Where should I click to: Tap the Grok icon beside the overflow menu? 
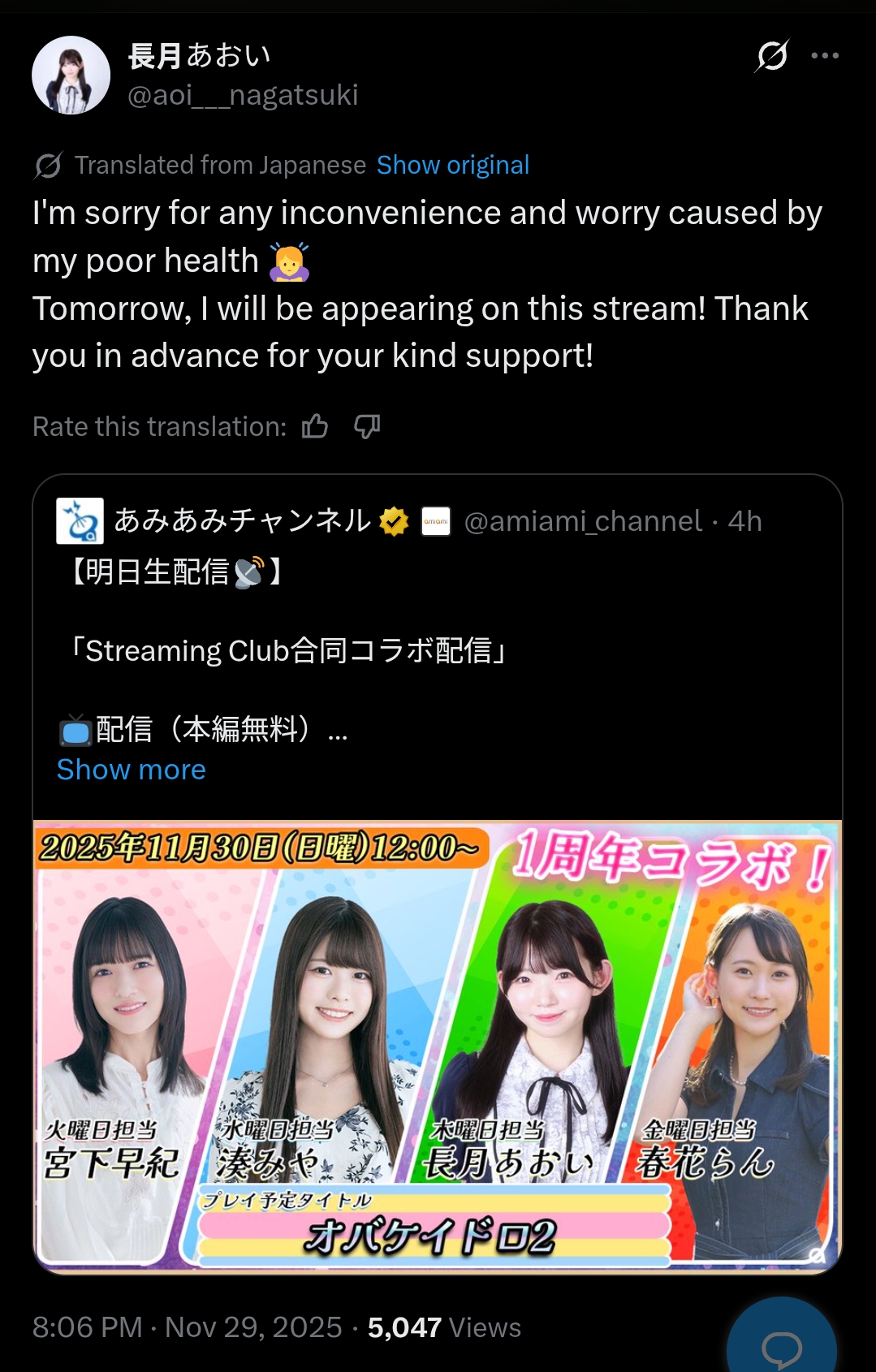pyautogui.click(x=772, y=55)
